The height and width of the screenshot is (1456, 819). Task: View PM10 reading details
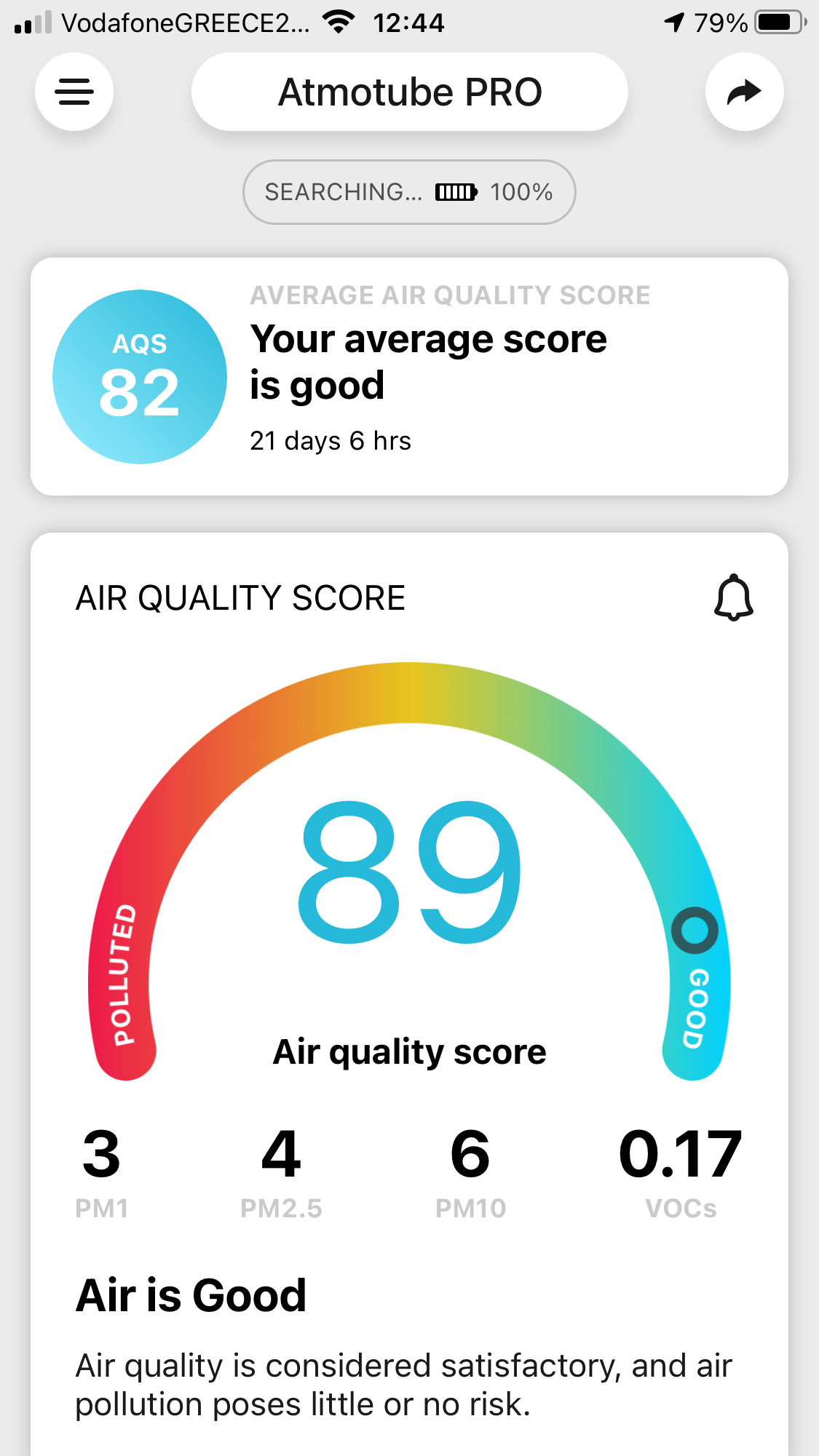click(x=470, y=1171)
